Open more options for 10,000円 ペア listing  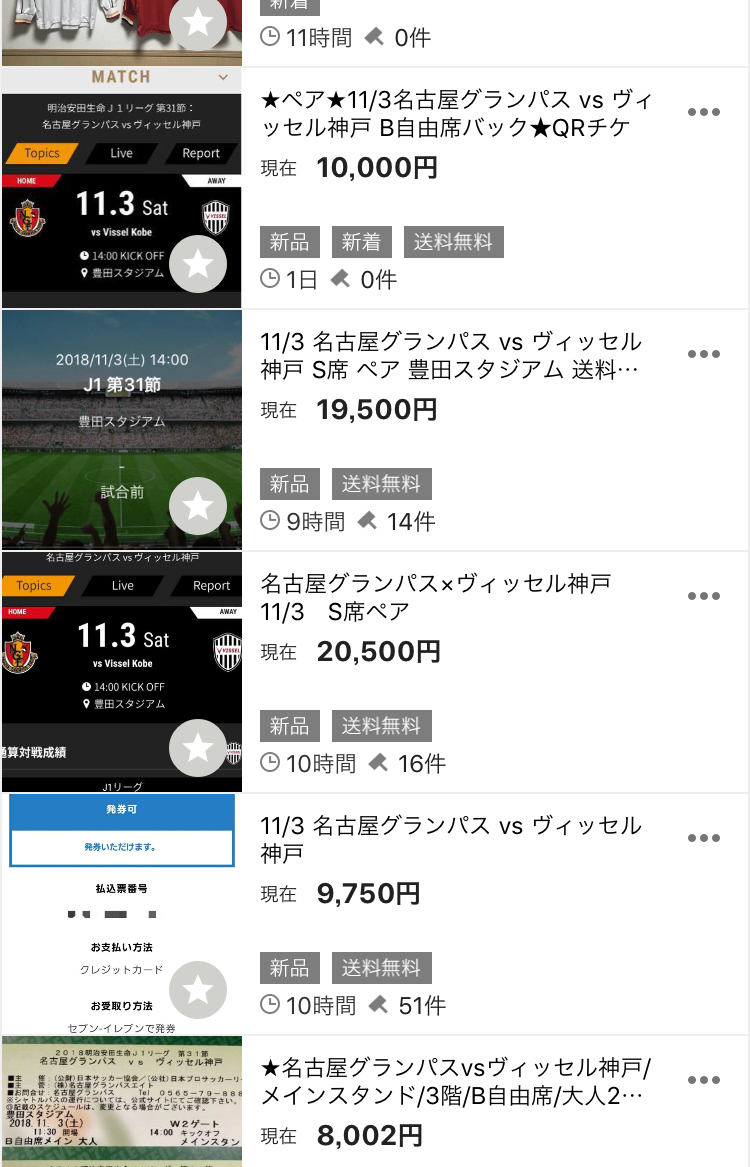pyautogui.click(x=704, y=112)
